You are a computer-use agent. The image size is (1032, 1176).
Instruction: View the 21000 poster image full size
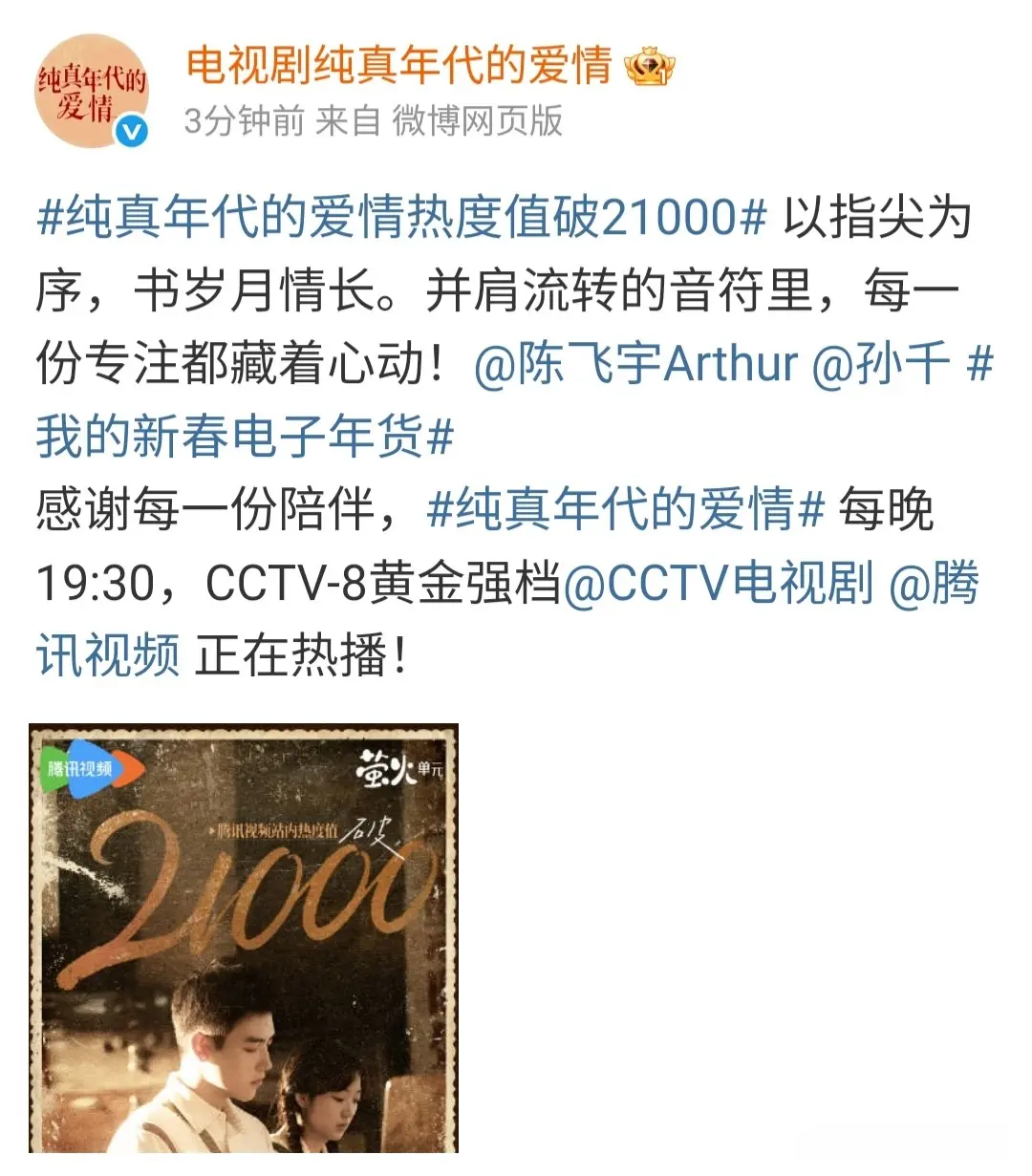(x=244, y=938)
